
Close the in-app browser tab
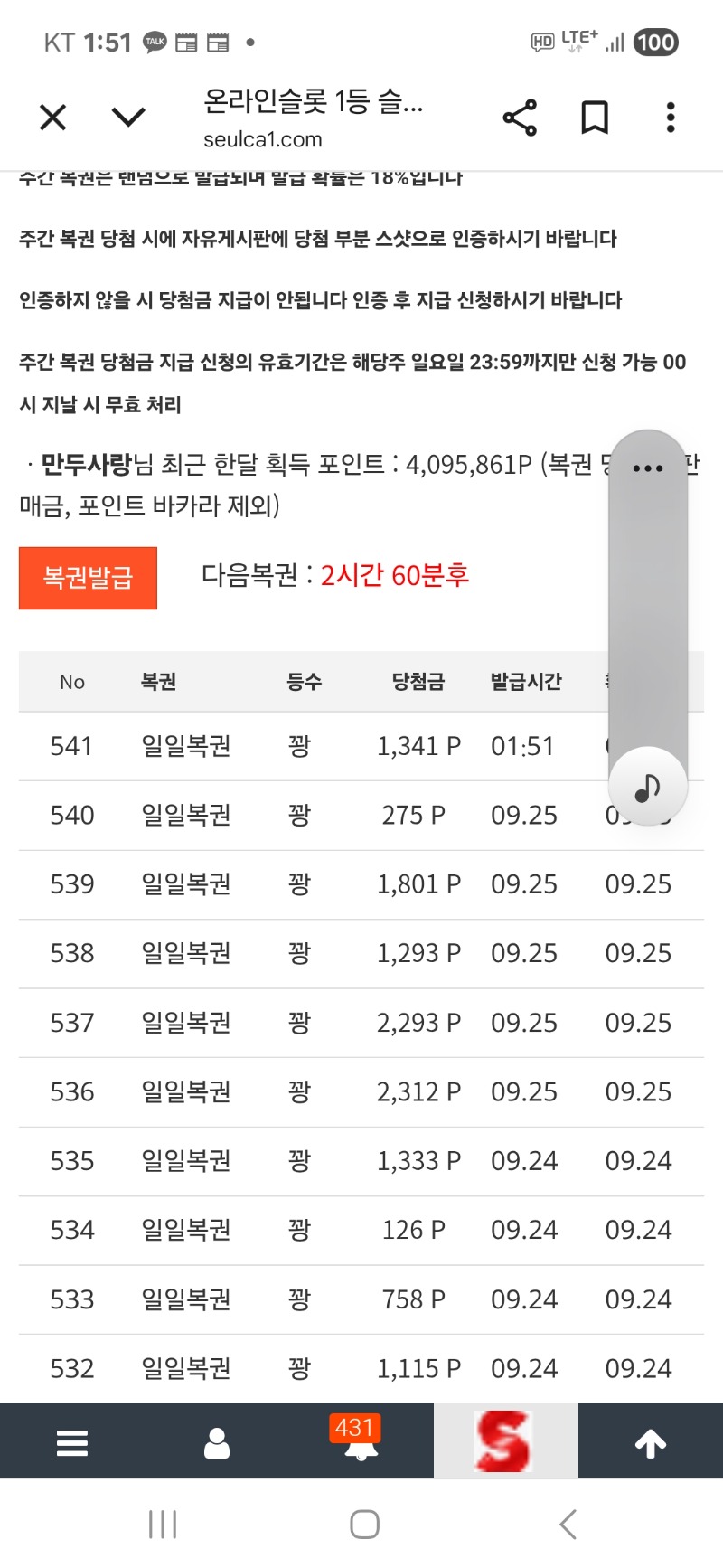tap(53, 118)
